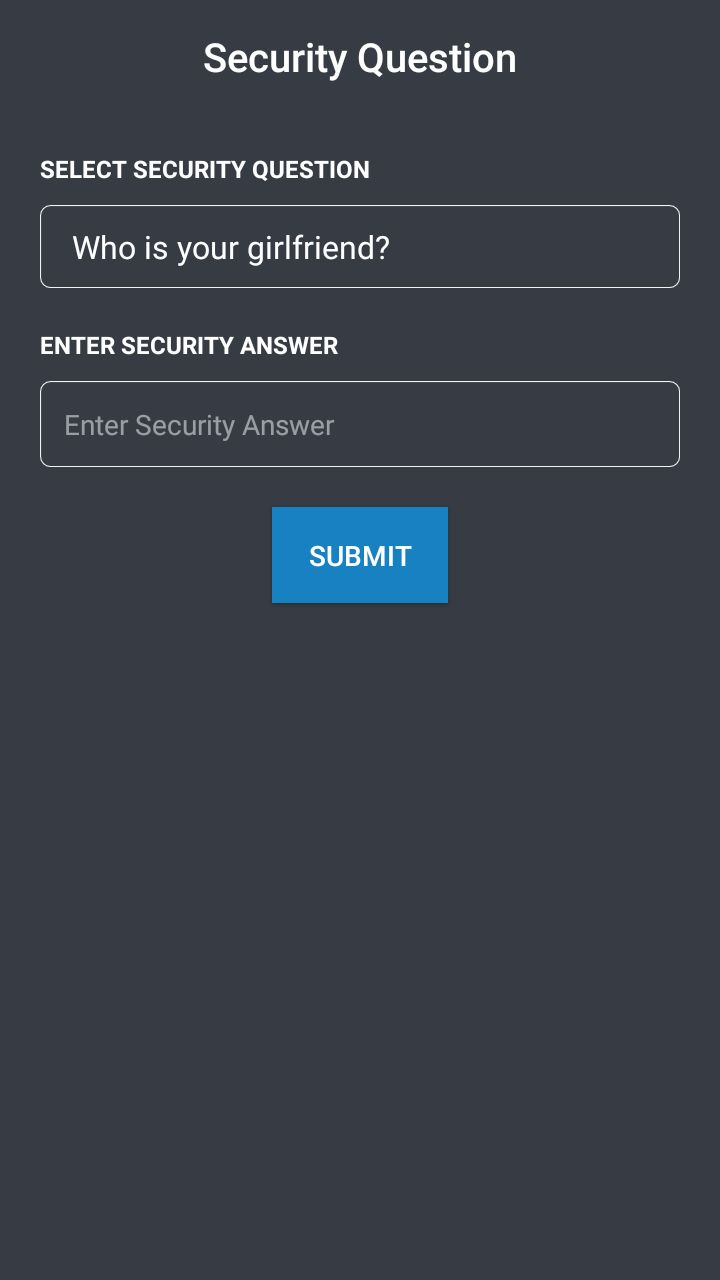Open the security question dropdown
Screen dimensions: 720x1280
point(360,247)
